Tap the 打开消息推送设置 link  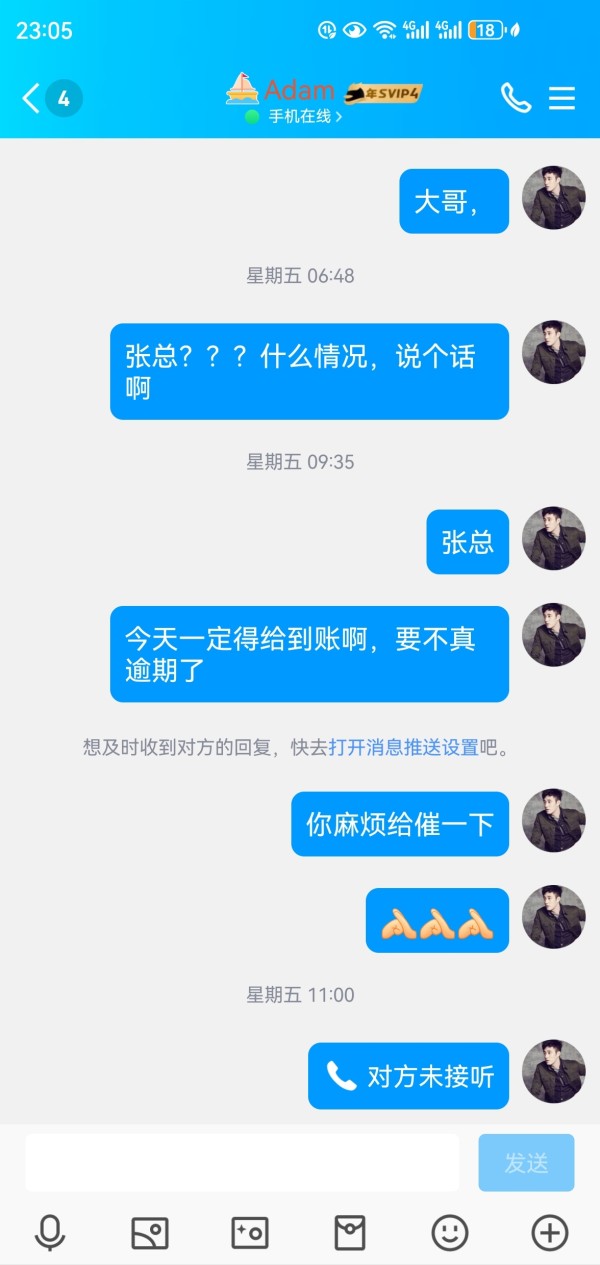click(x=404, y=747)
